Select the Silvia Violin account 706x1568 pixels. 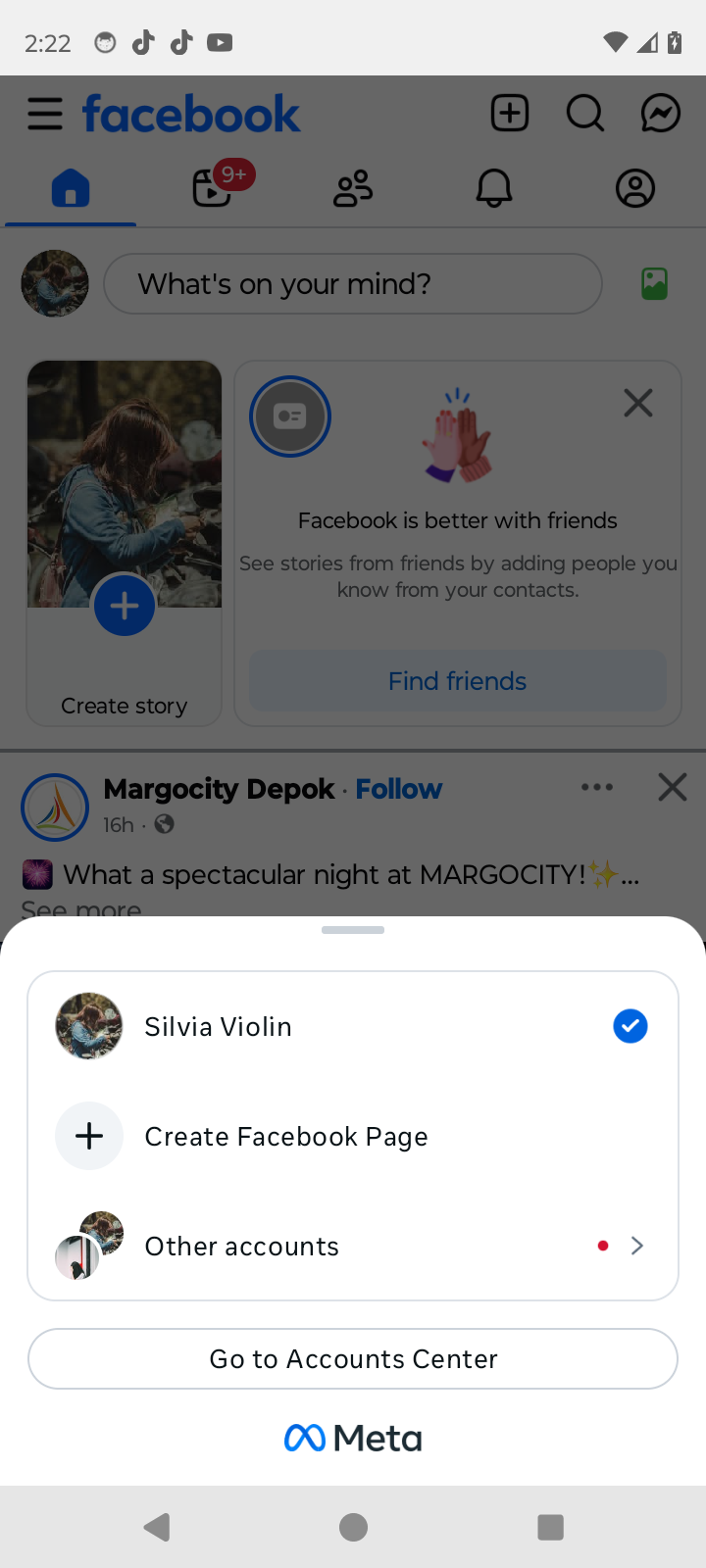[x=351, y=1026]
